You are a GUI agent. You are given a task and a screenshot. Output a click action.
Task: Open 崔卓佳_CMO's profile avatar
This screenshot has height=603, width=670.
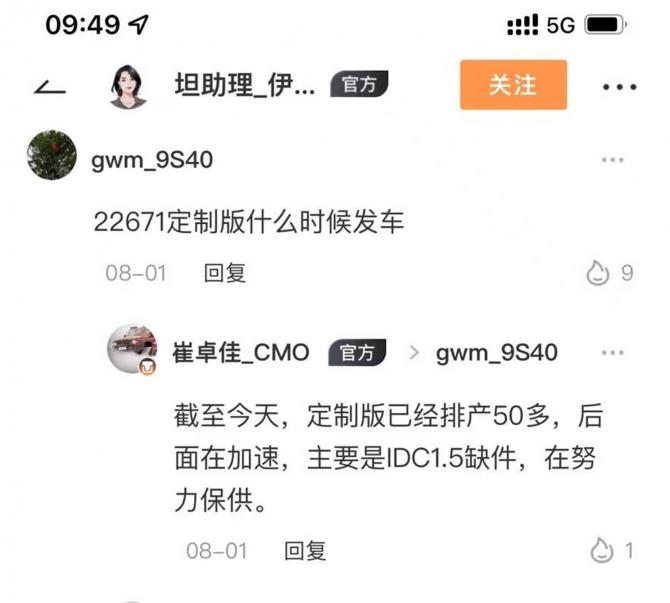pyautogui.click(x=133, y=350)
